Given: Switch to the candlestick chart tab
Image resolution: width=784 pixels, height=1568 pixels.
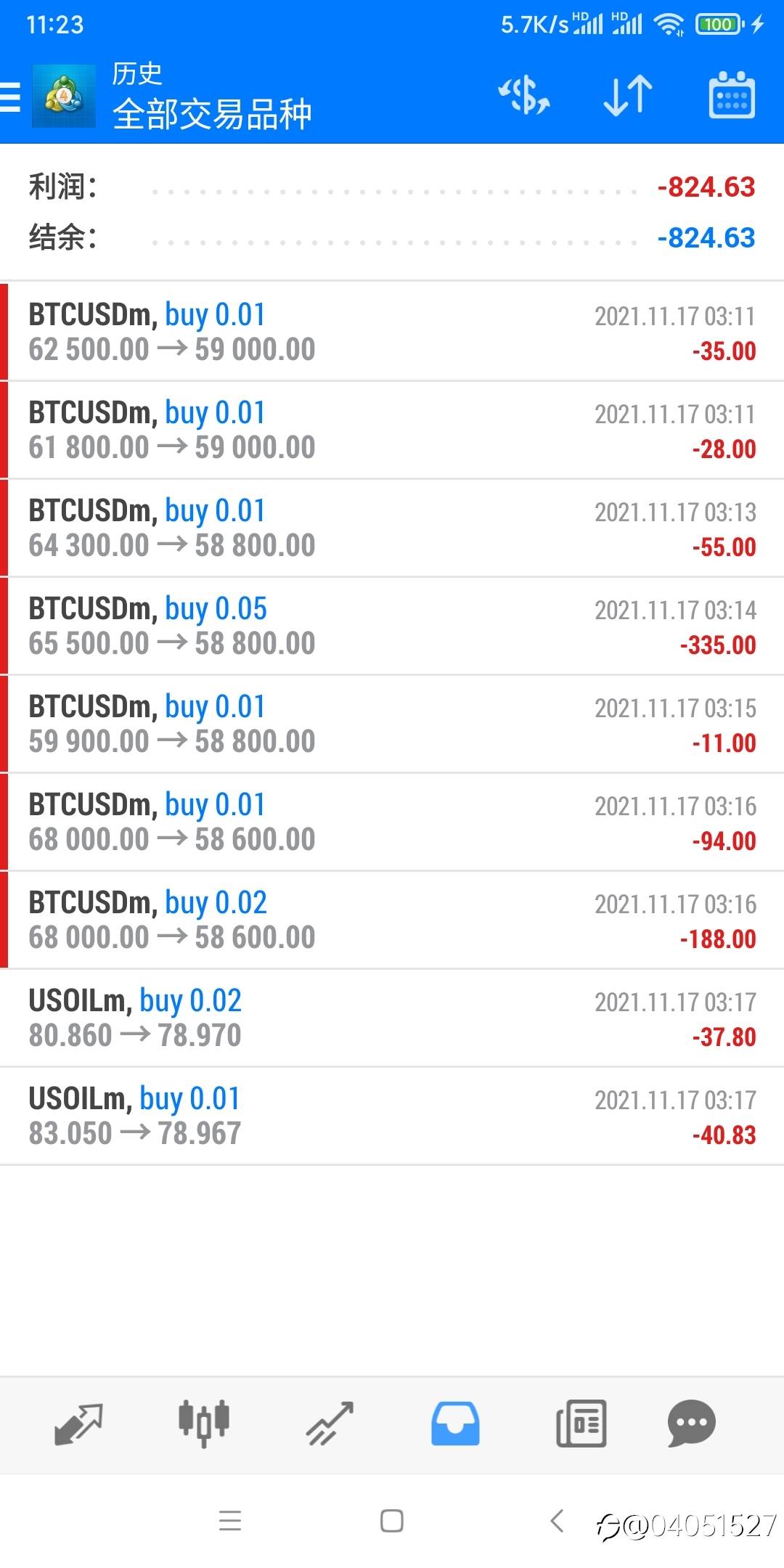Looking at the screenshot, I should click(204, 1424).
